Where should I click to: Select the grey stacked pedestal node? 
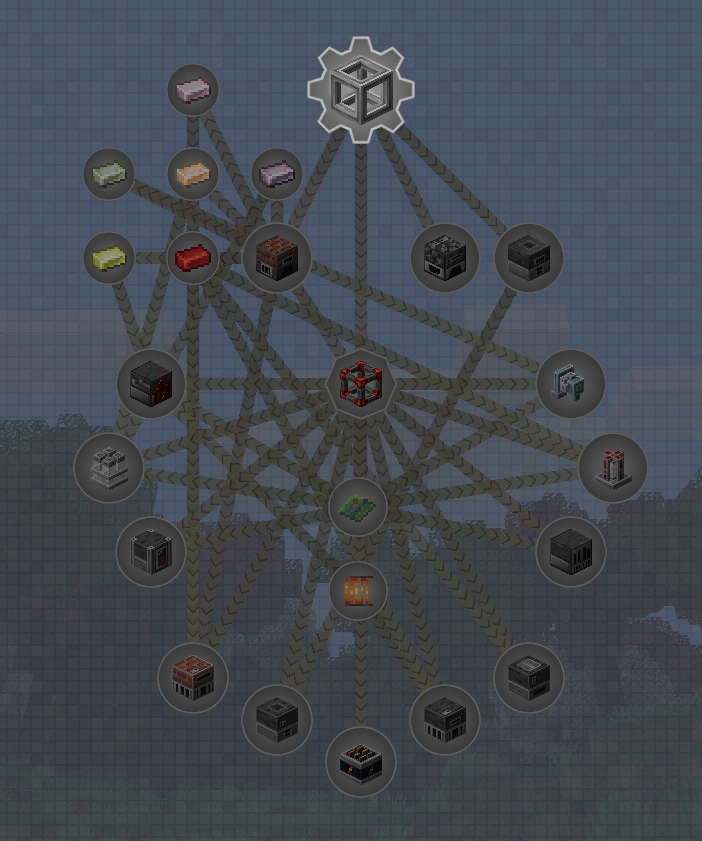109,467
